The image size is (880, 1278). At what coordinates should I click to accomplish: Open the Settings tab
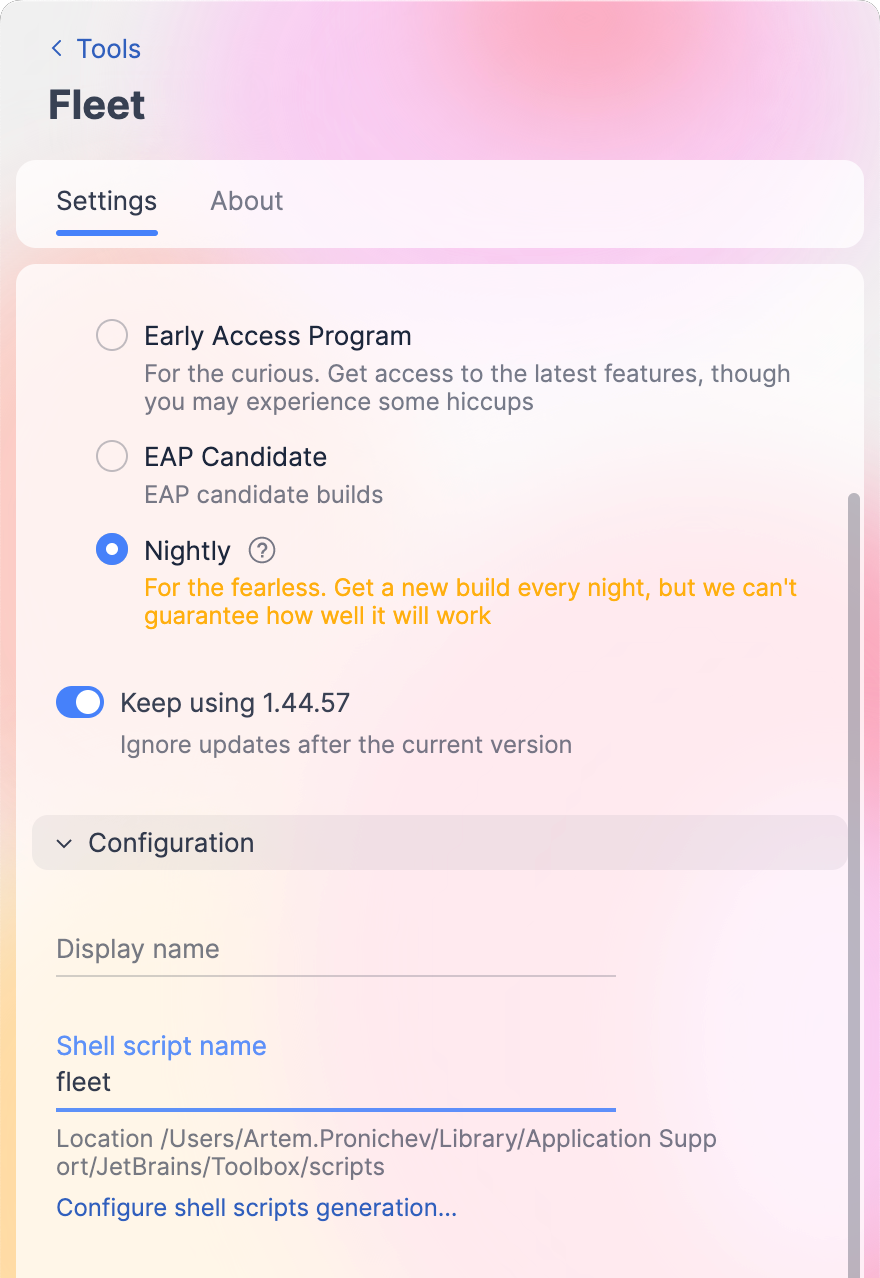(107, 201)
